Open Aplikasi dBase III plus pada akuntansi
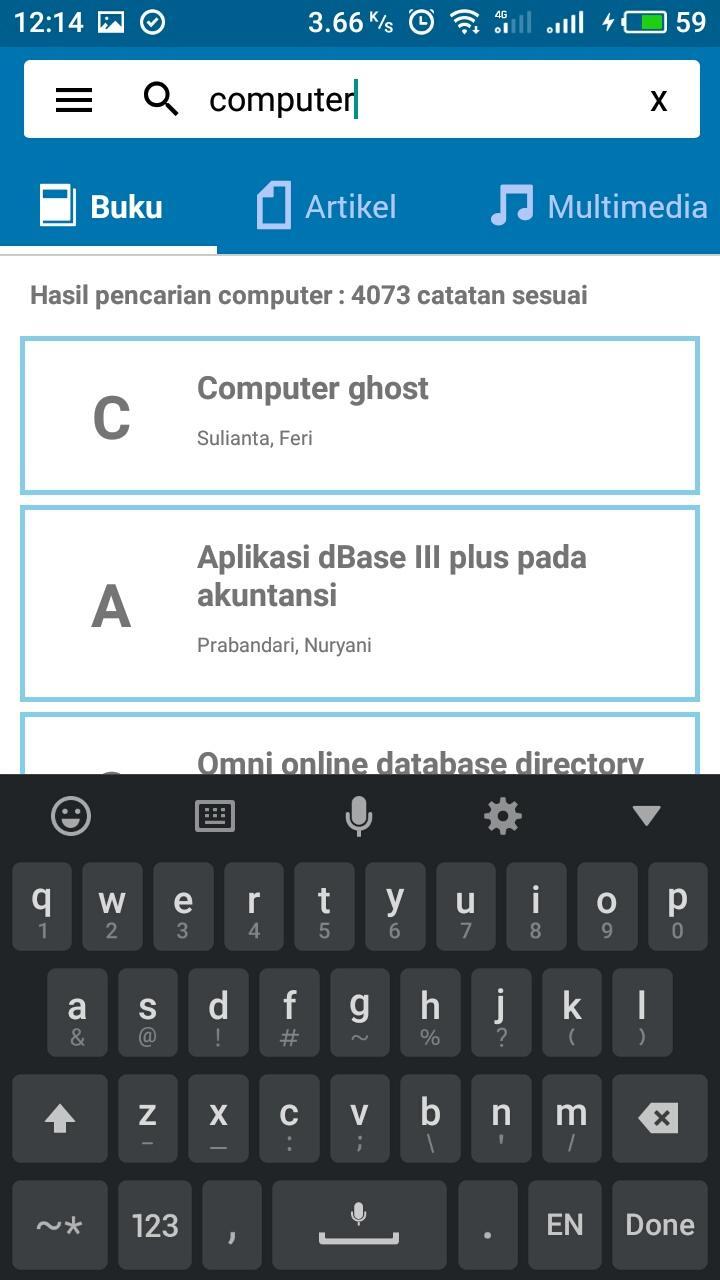The width and height of the screenshot is (720, 1280). pyautogui.click(x=360, y=603)
